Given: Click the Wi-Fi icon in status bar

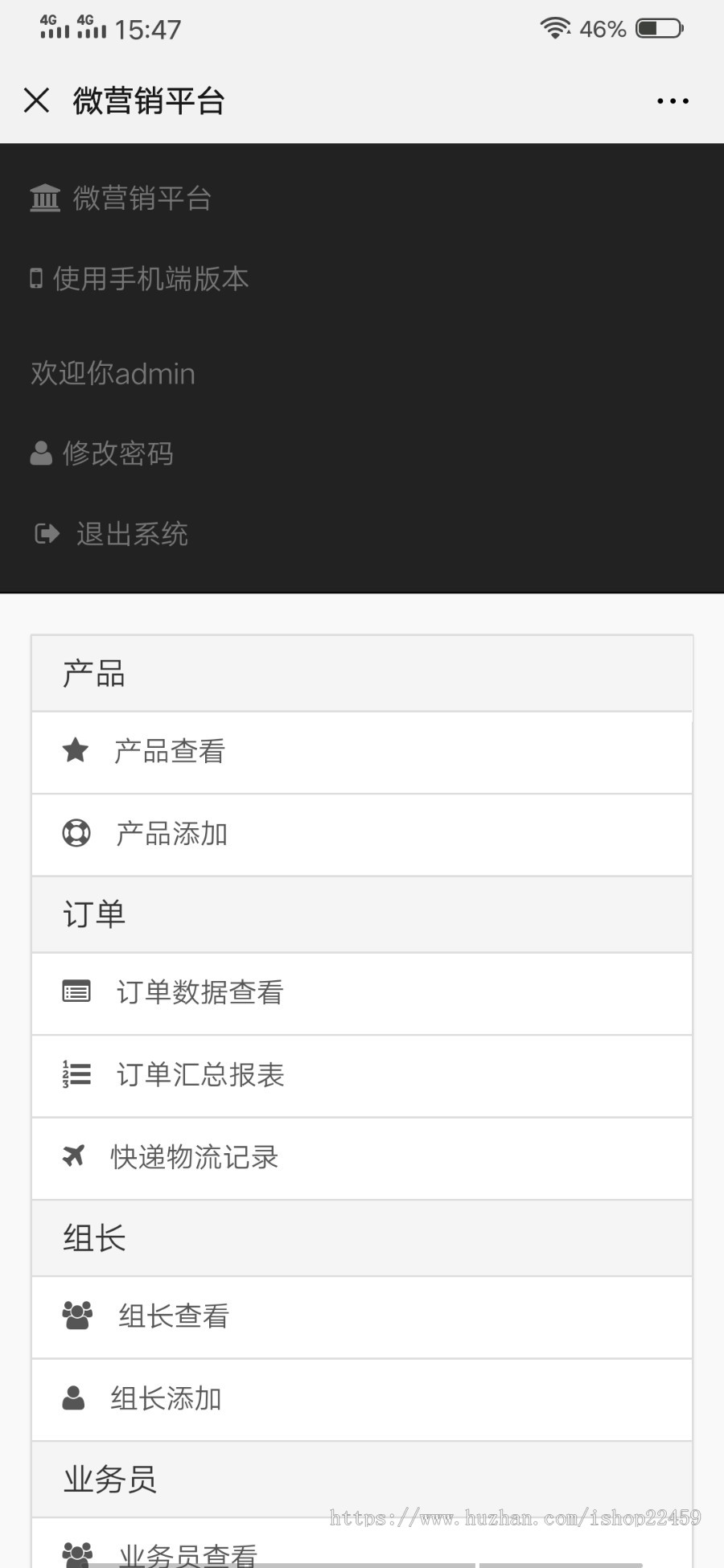Looking at the screenshot, I should pyautogui.click(x=556, y=27).
